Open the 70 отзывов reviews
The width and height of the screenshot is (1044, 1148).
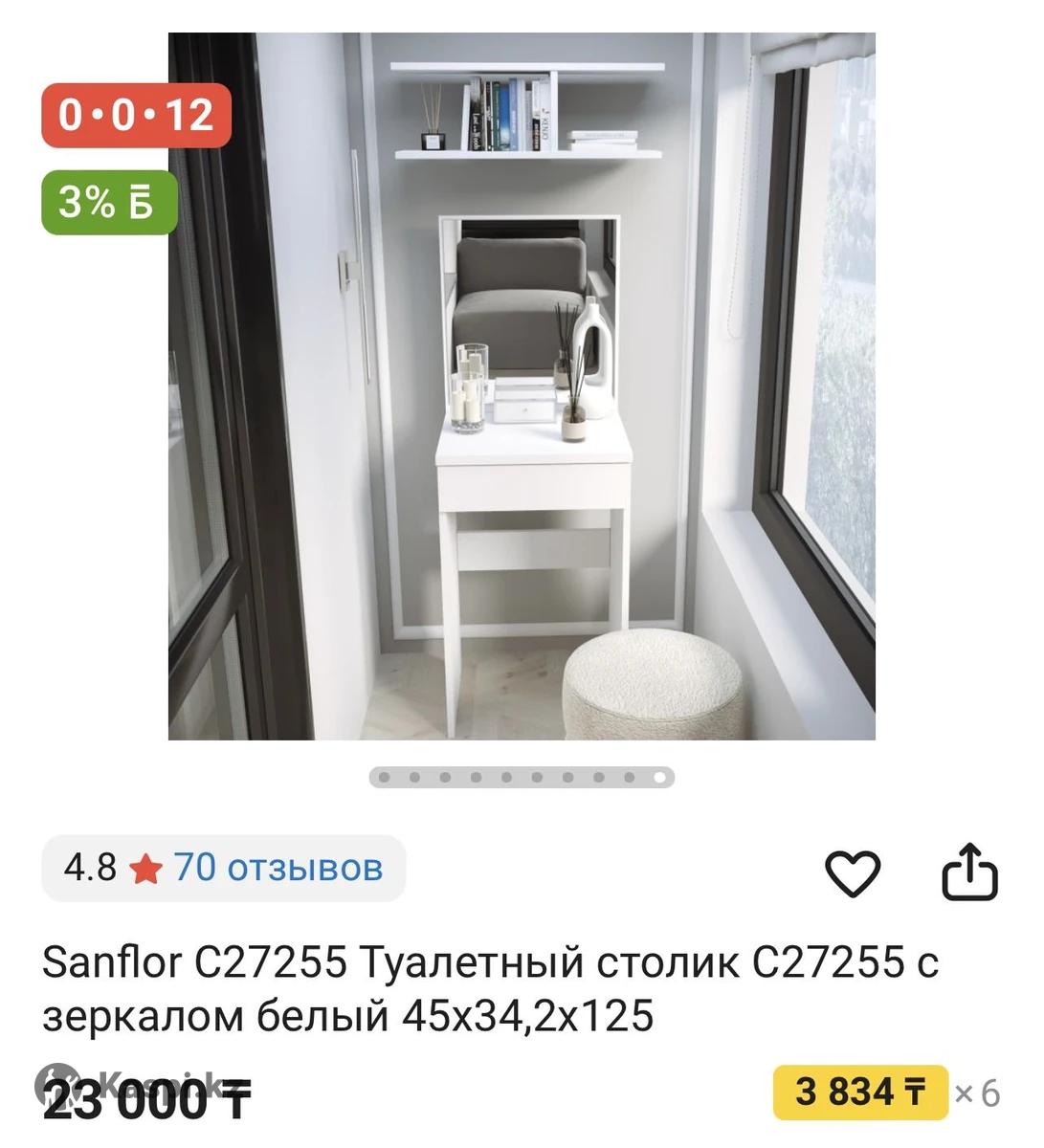[x=278, y=868]
